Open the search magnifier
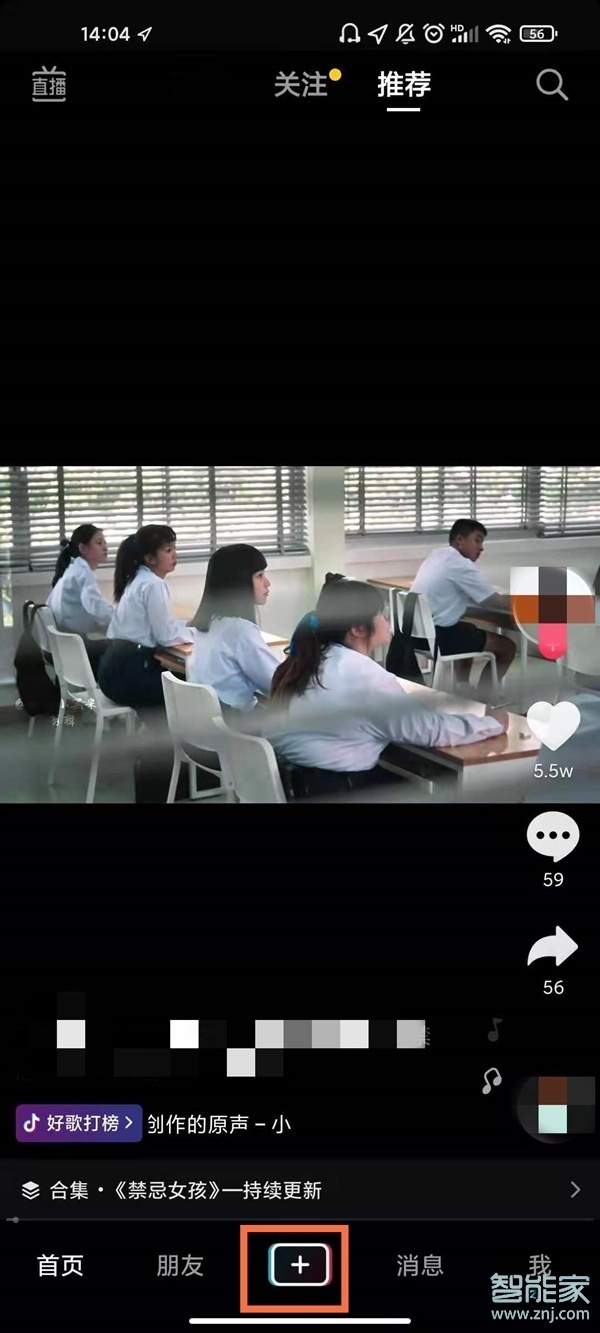This screenshot has width=600, height=1333. pyautogui.click(x=552, y=85)
